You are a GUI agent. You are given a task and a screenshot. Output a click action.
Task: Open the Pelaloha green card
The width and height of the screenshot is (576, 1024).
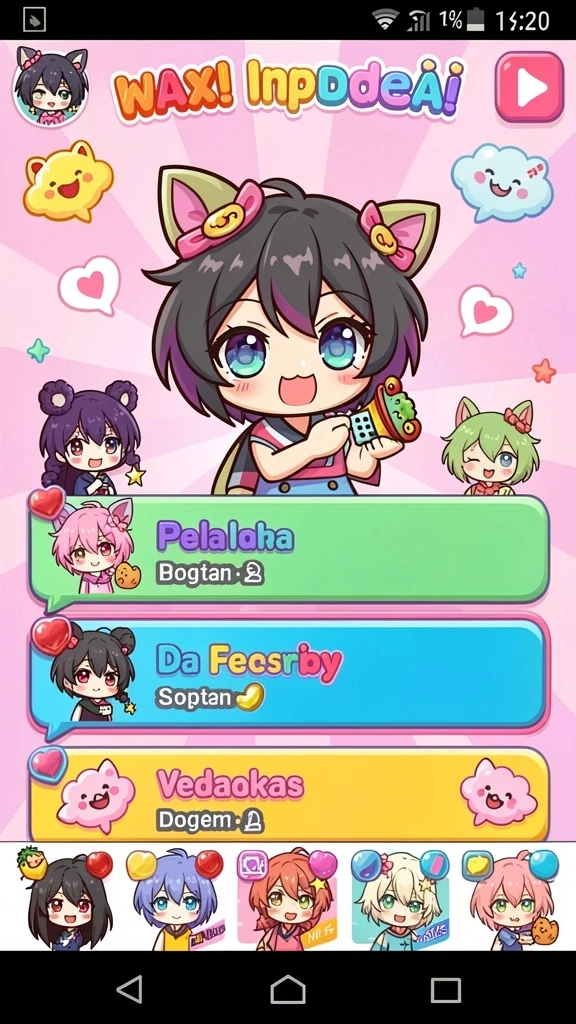(x=289, y=550)
